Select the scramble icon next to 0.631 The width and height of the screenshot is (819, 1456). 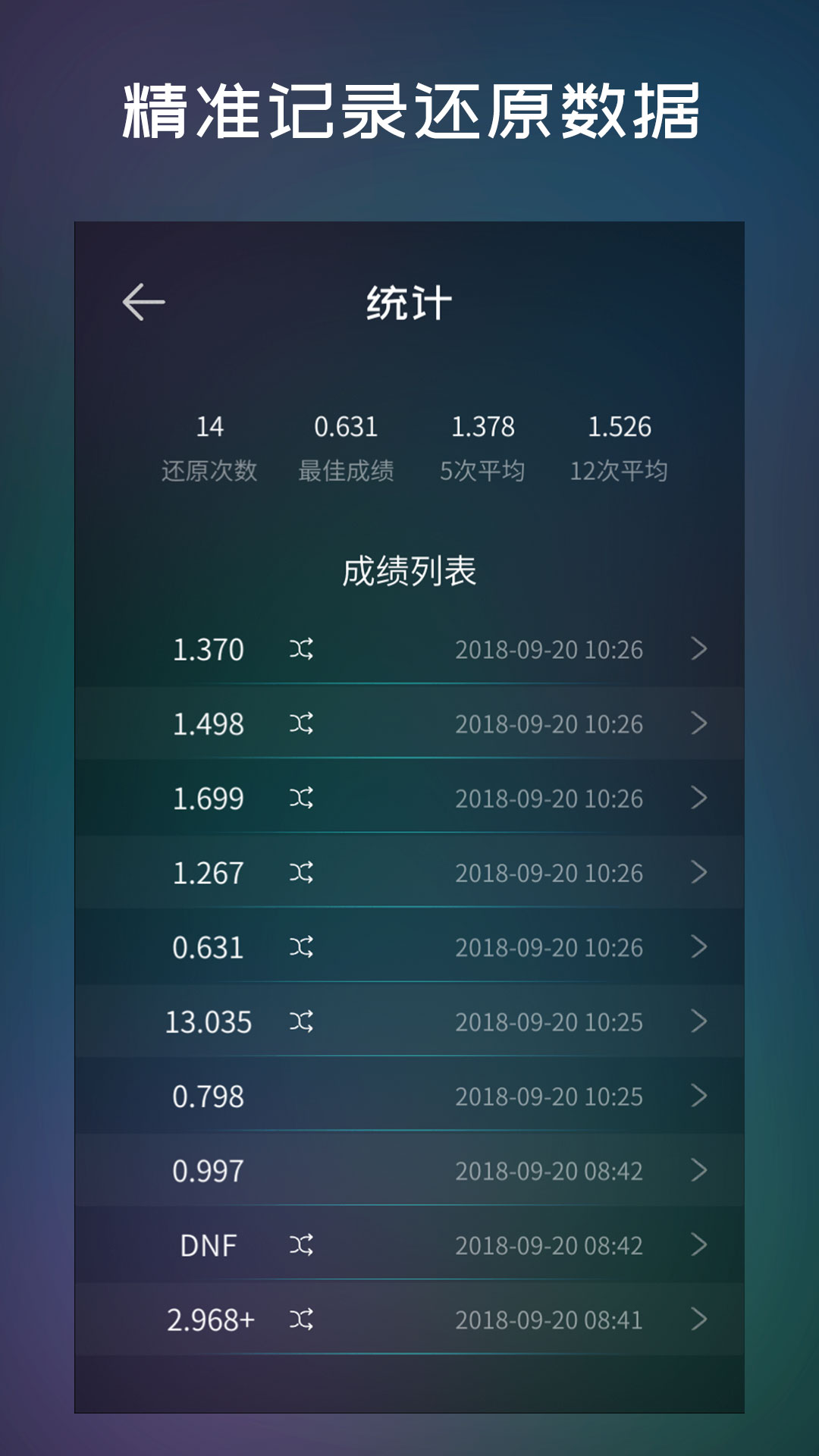302,946
